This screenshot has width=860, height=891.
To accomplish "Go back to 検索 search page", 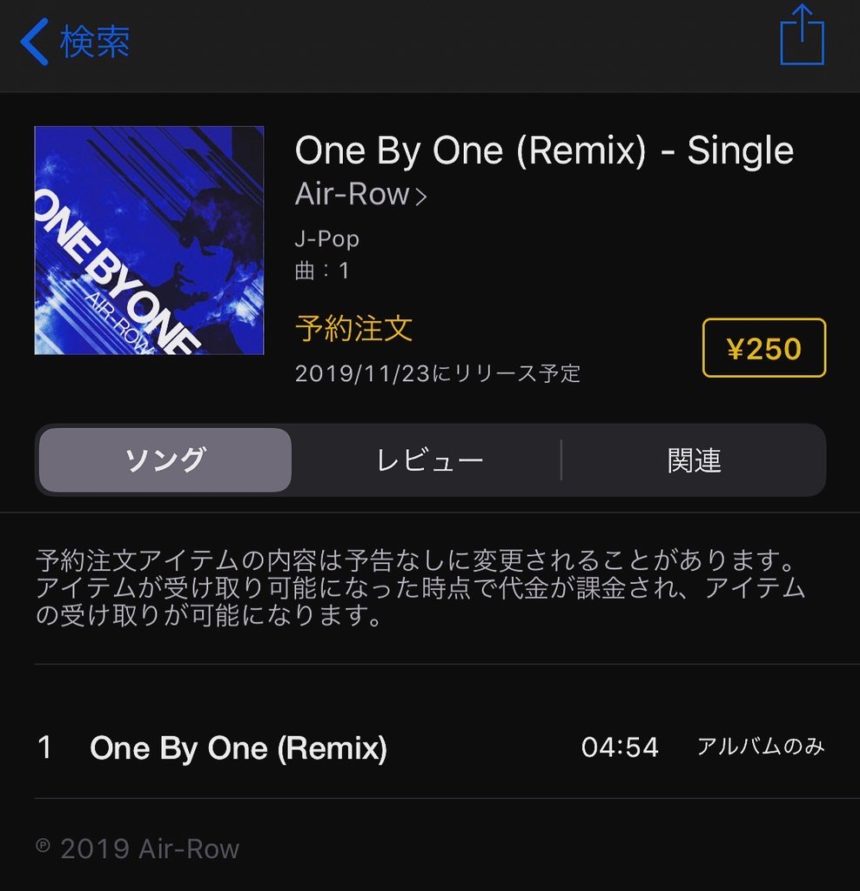I will (75, 43).
